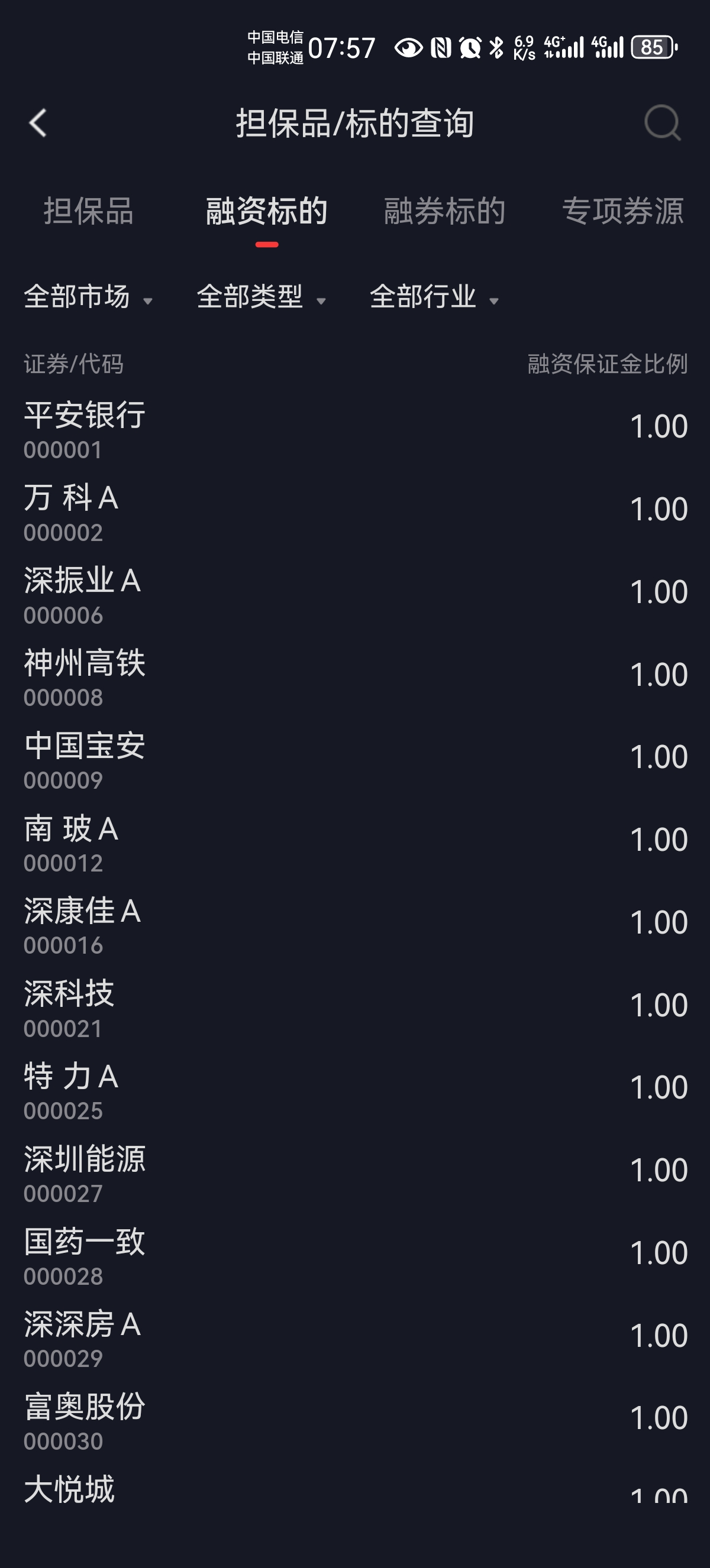Expand the 全部类型 dropdown
Screen dimensions: 710x1568
pyautogui.click(x=262, y=297)
